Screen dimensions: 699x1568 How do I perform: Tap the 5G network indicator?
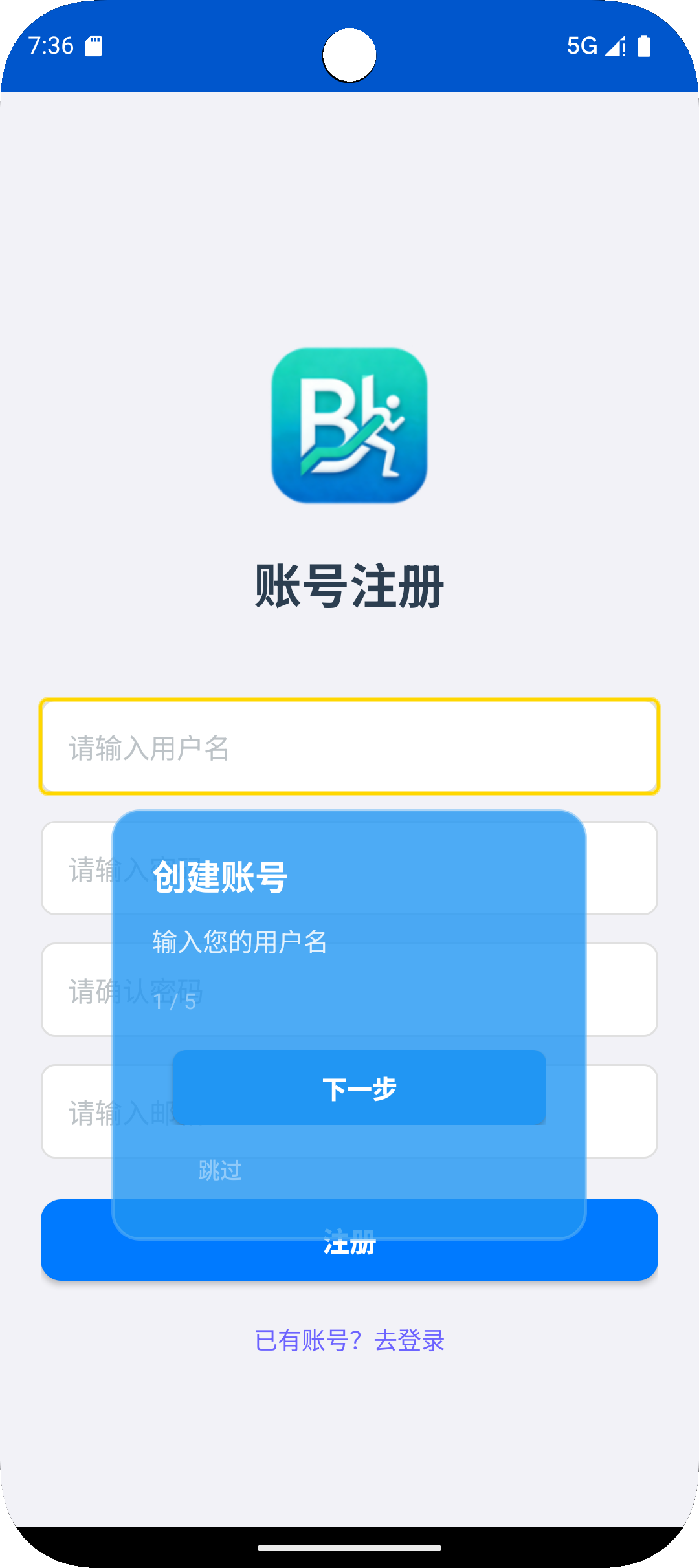pos(581,45)
